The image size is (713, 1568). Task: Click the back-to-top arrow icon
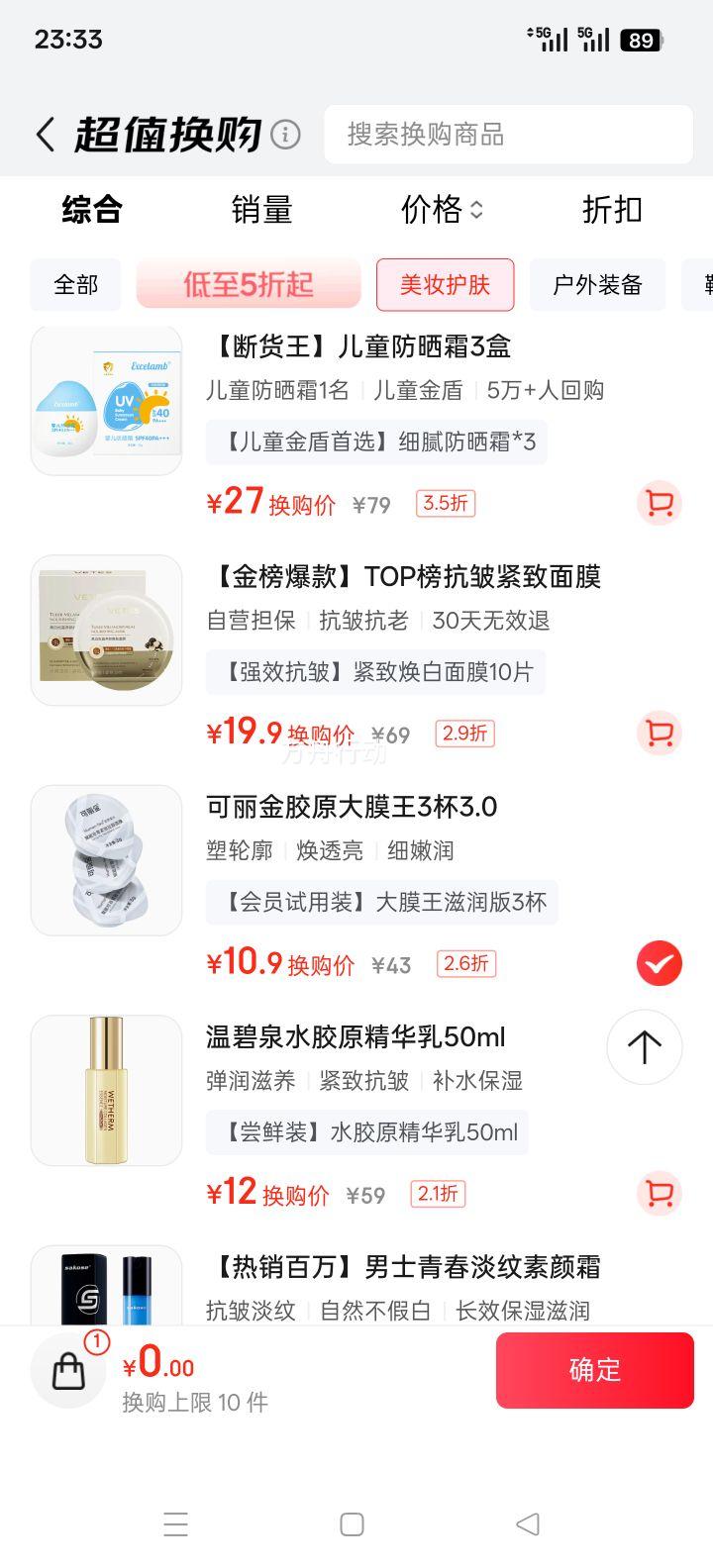(x=644, y=1047)
